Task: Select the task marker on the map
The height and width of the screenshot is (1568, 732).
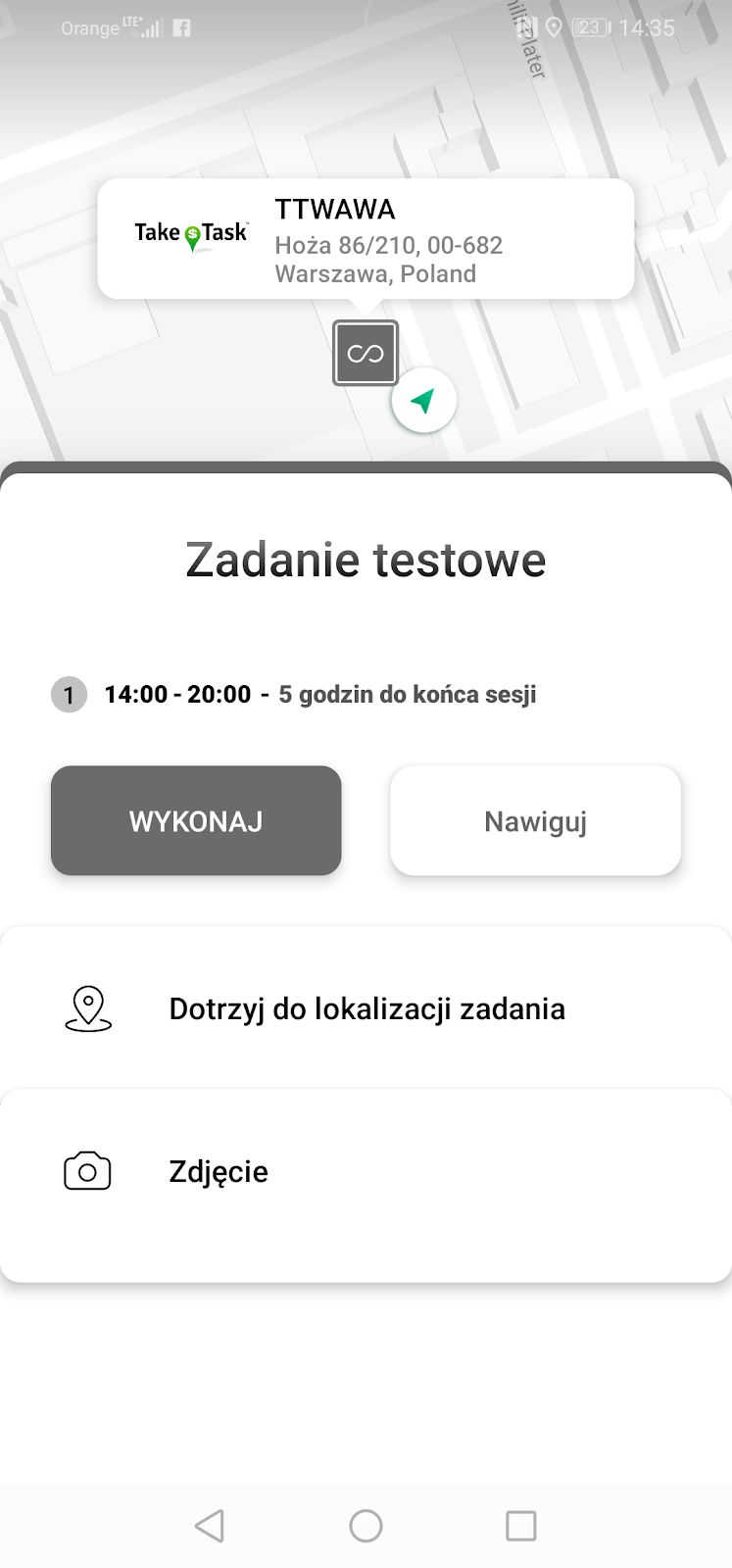Action: [x=366, y=353]
